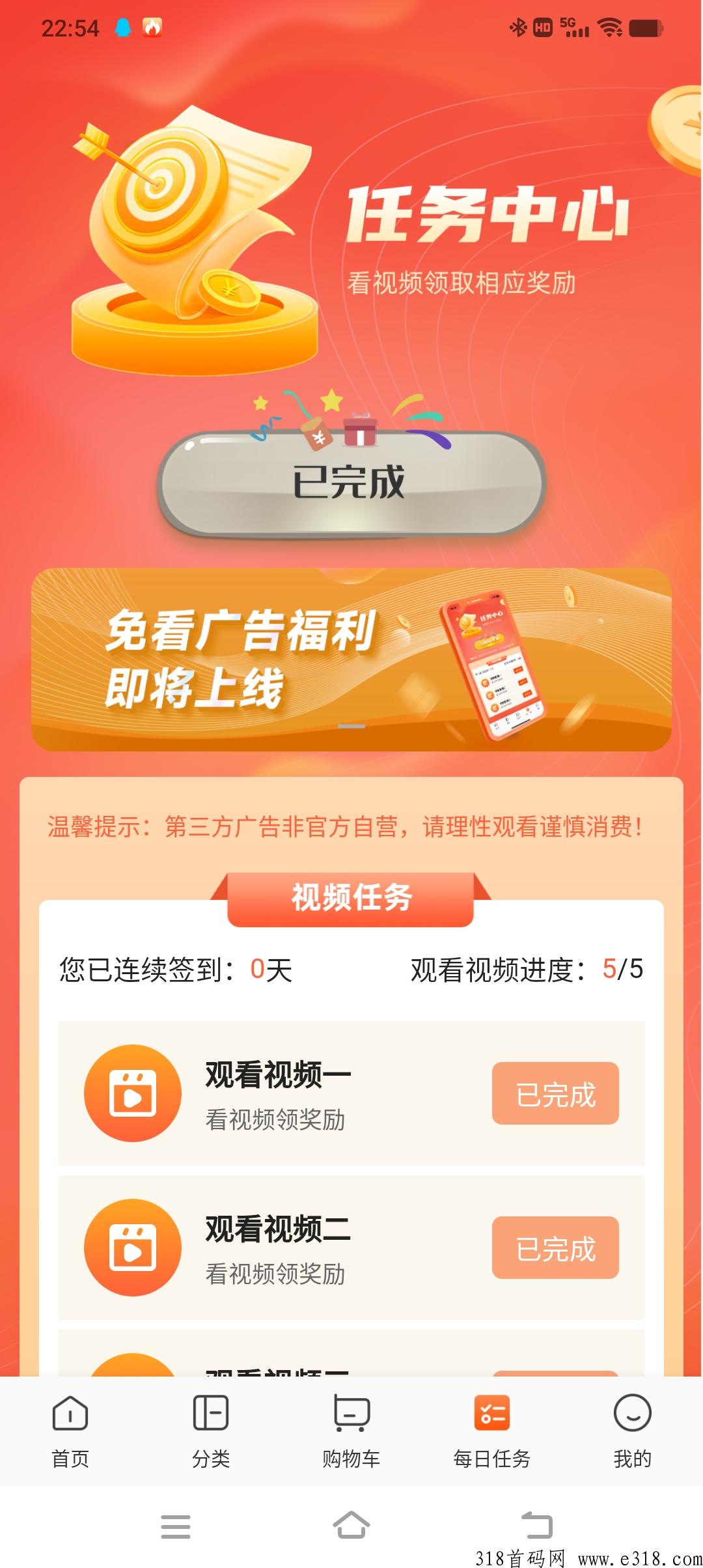Tap the system back button
This screenshot has width=703, height=1568.
[537, 1525]
